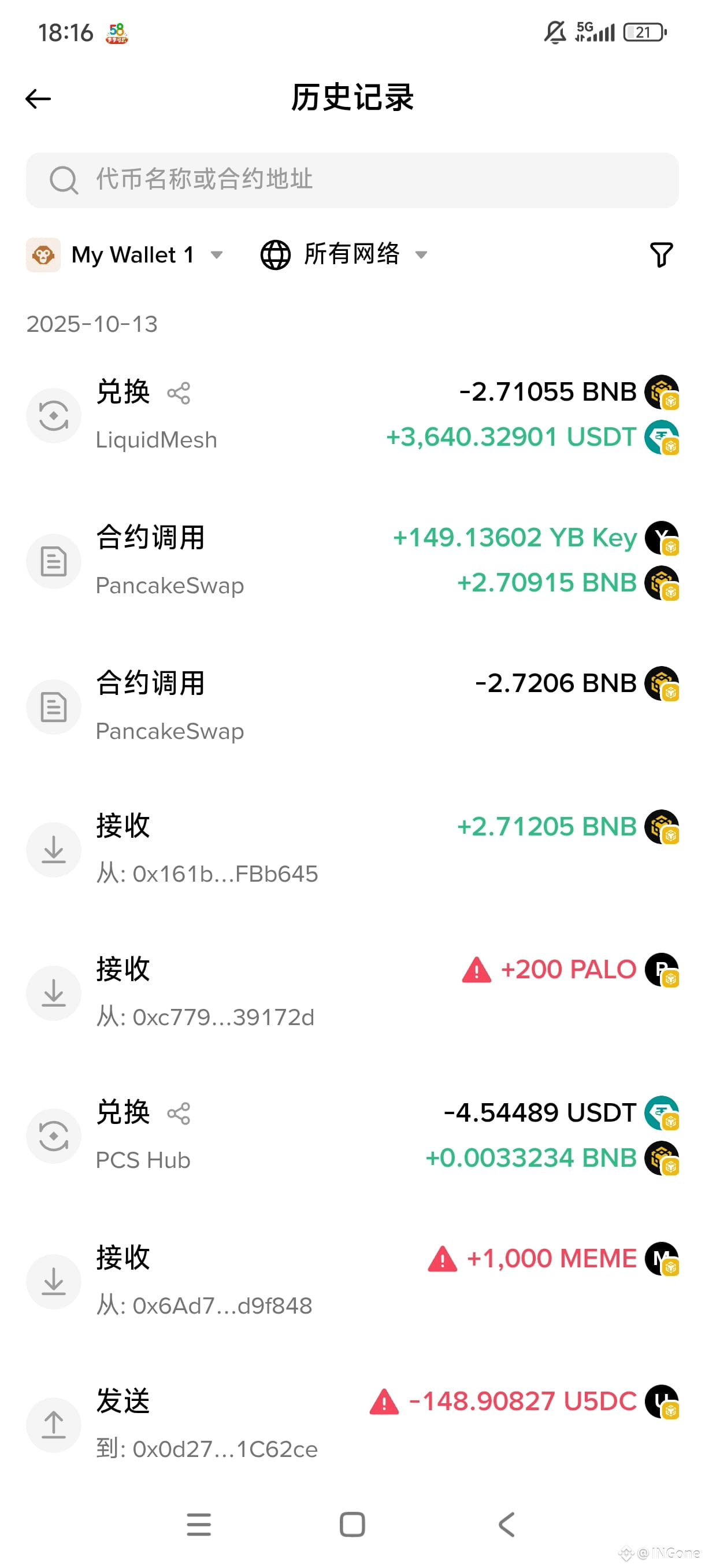Open the filter options icon

[x=661, y=255]
